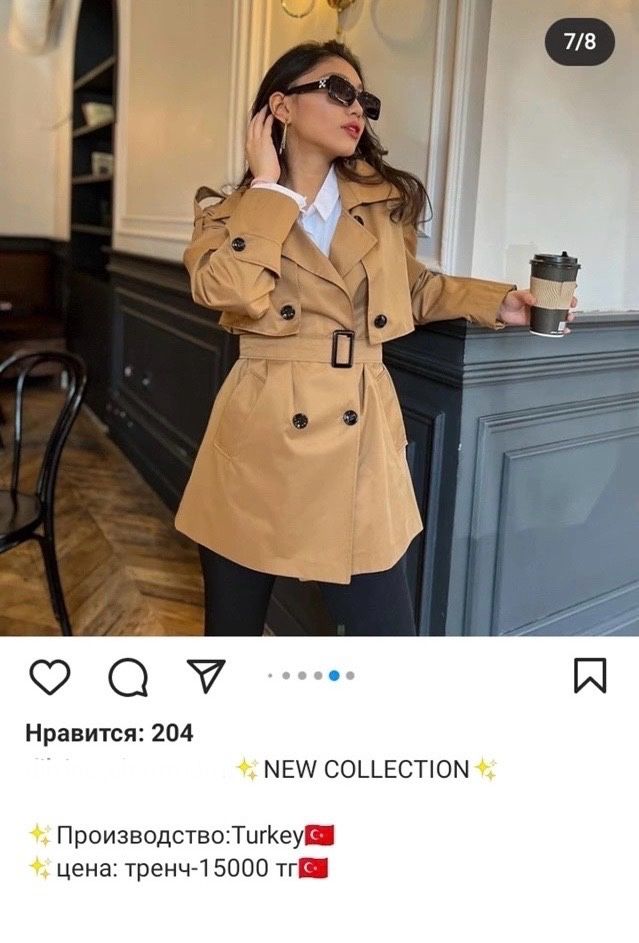Open the list of 204 likes
Screen dimensions: 639x943
[x=109, y=733]
